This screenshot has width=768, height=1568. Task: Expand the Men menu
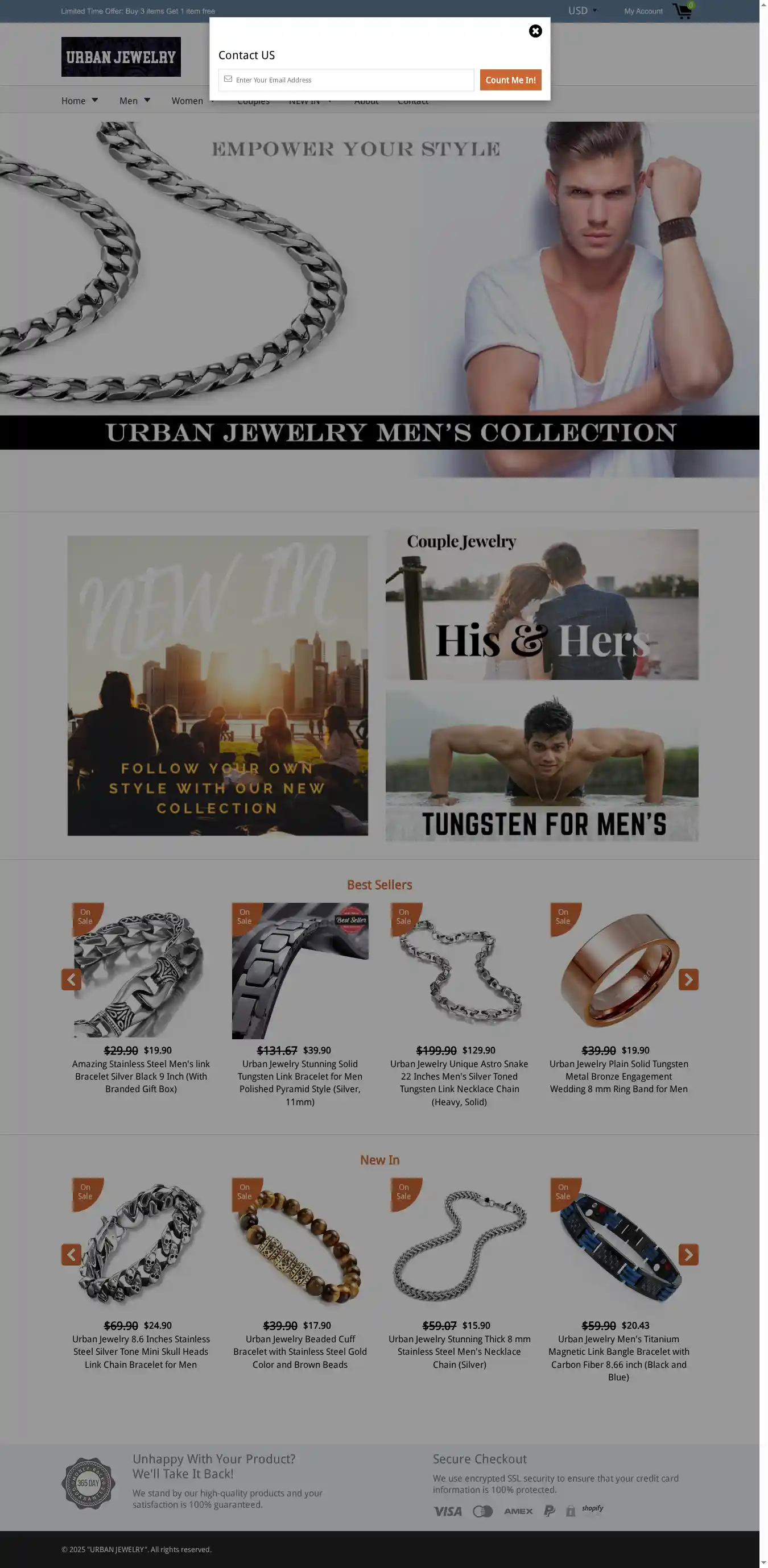click(x=135, y=101)
